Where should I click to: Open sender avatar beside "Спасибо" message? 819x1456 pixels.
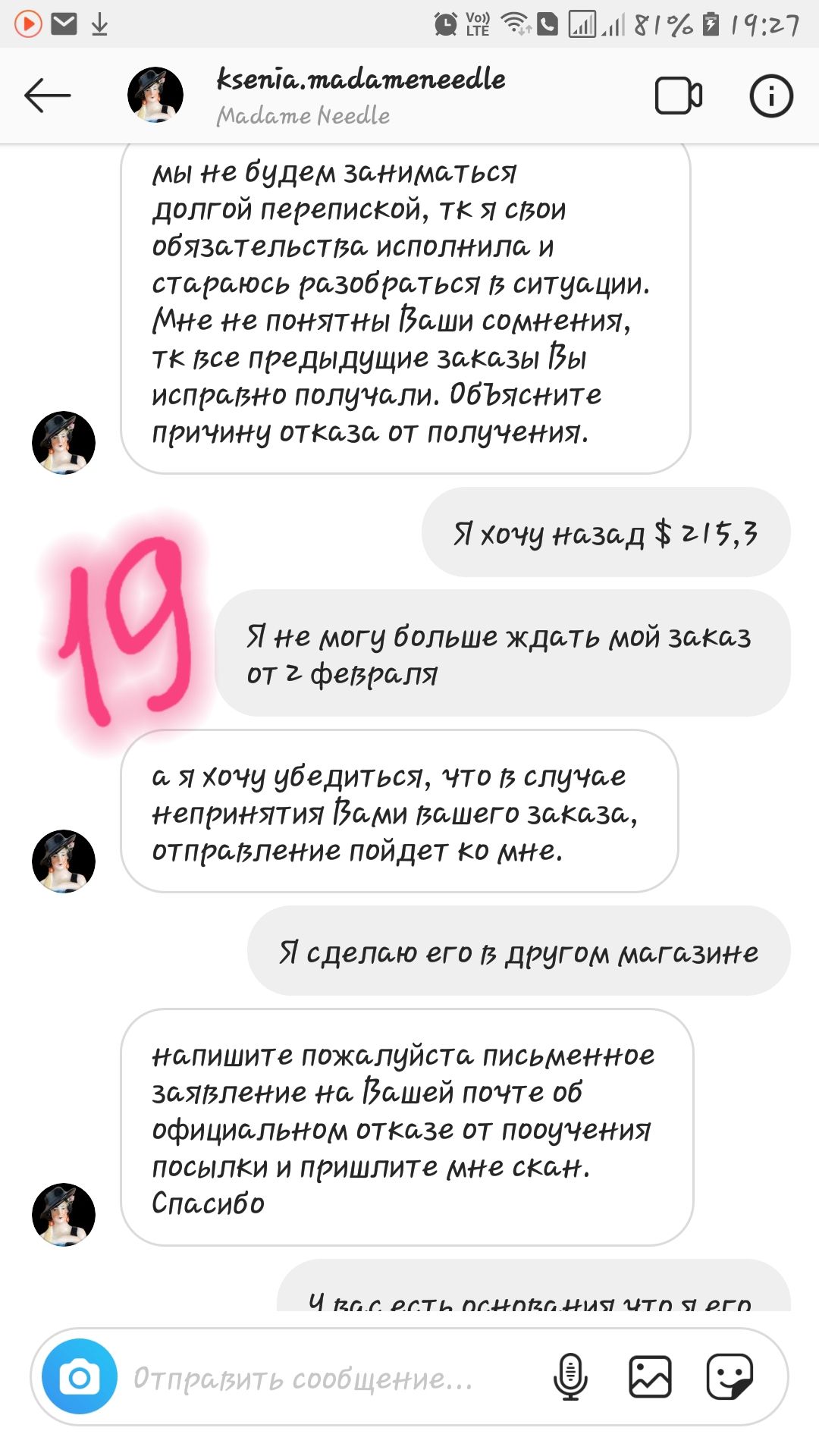[64, 1214]
